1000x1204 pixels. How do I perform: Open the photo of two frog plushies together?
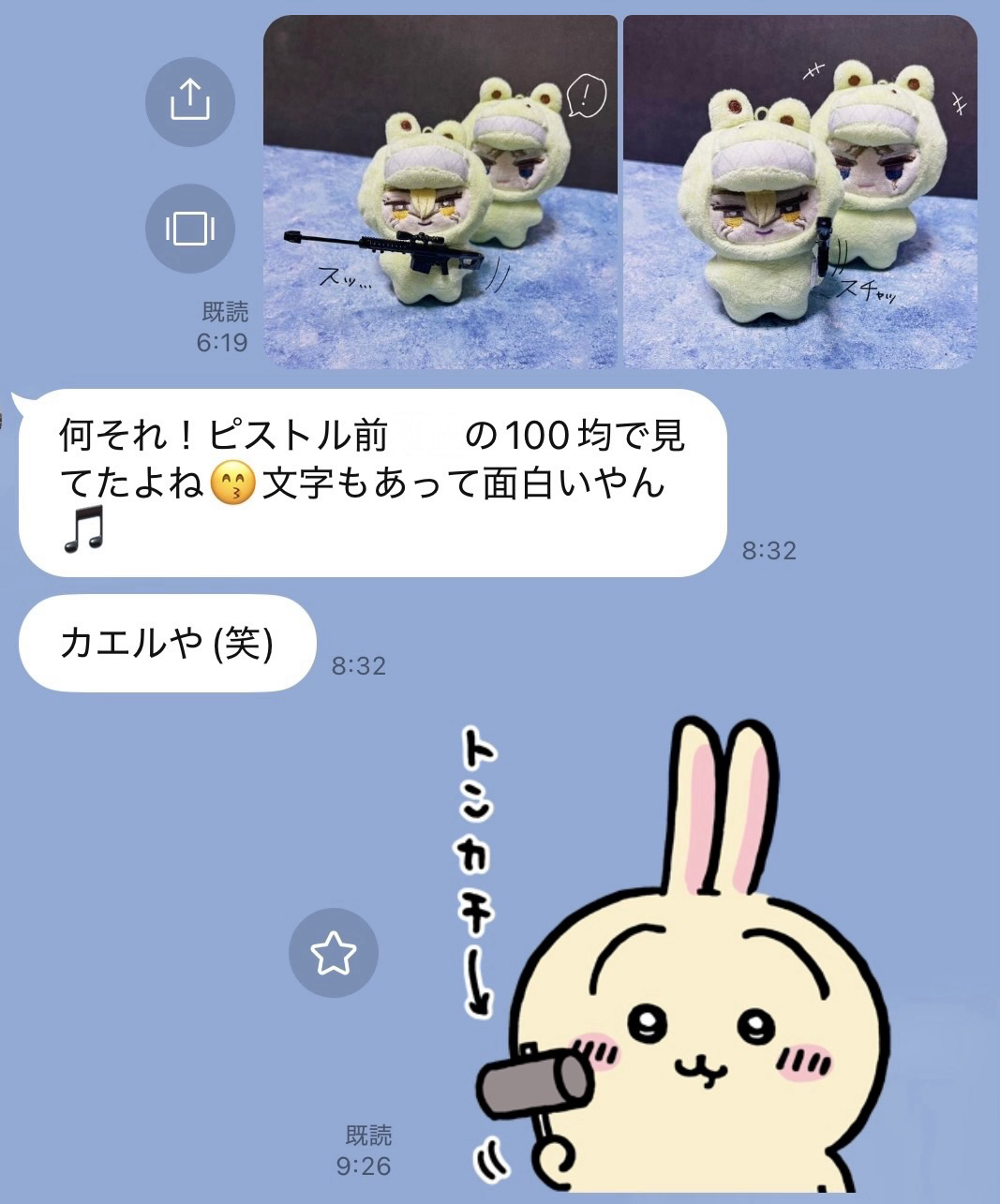pos(799,192)
